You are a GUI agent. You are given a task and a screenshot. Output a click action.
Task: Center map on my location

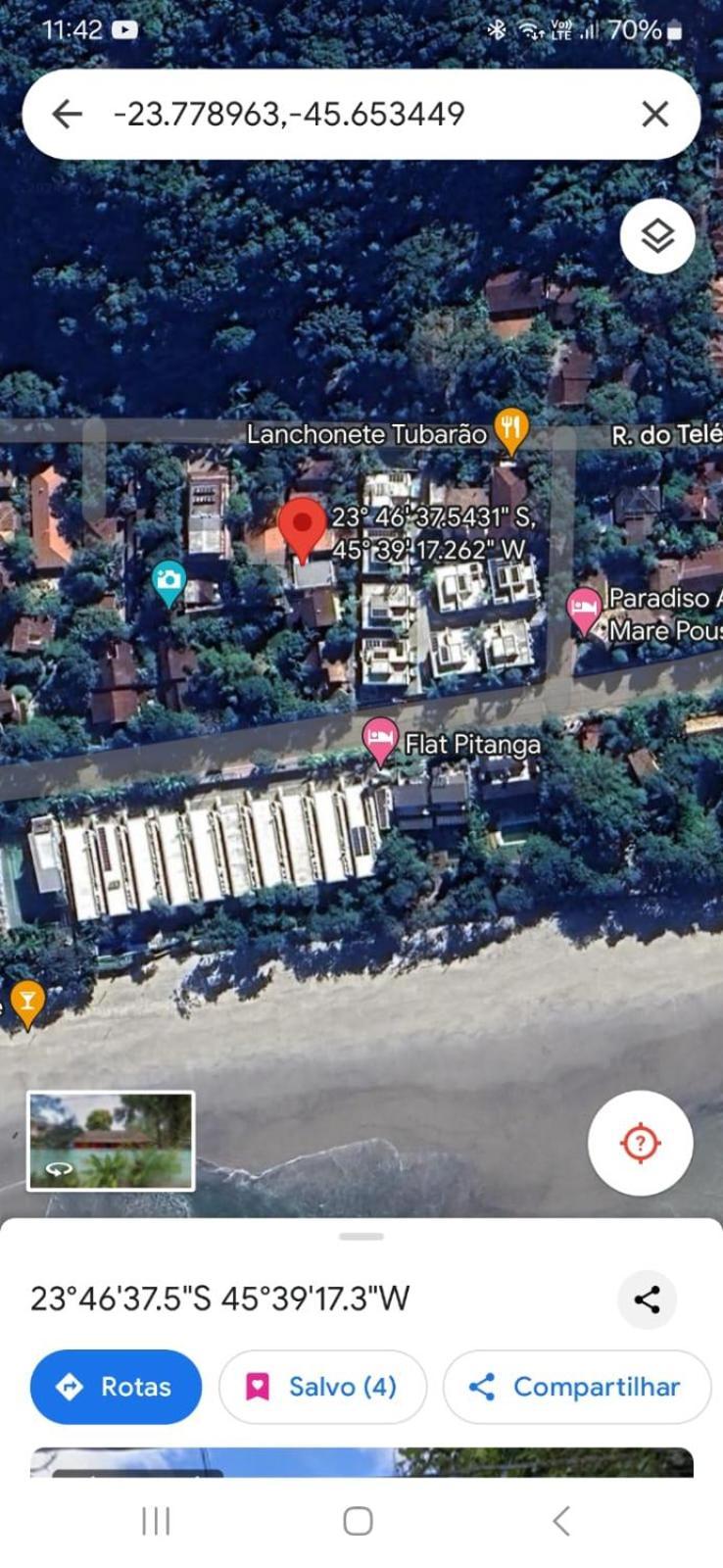[640, 1143]
